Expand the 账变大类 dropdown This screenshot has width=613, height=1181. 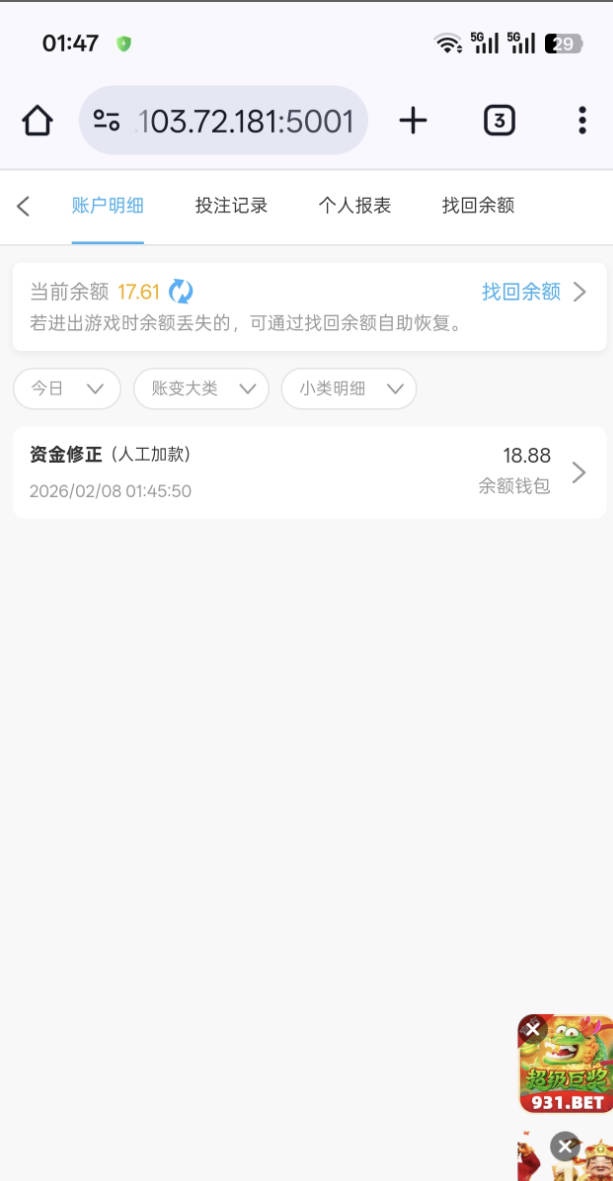click(x=201, y=389)
